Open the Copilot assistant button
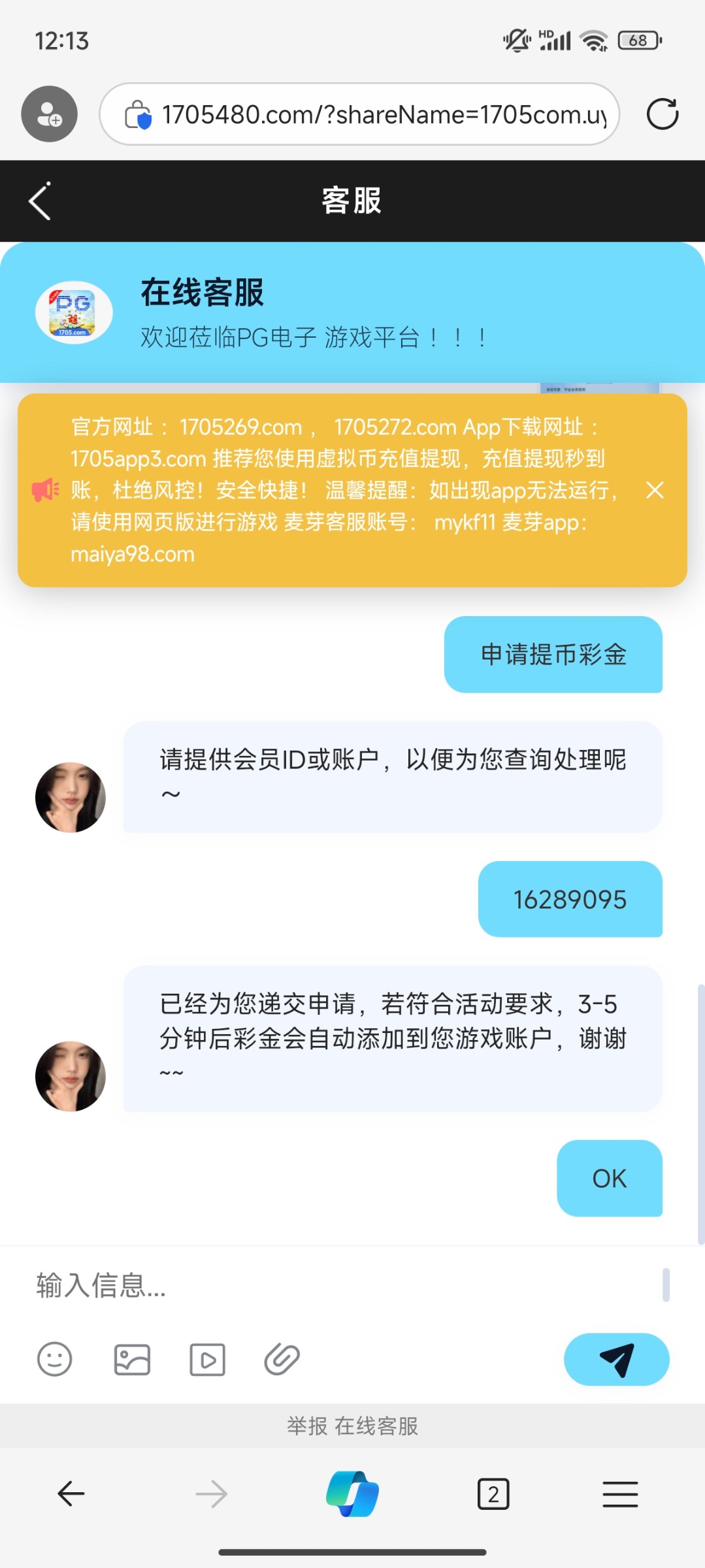The width and height of the screenshot is (705, 1568). coord(352,1494)
